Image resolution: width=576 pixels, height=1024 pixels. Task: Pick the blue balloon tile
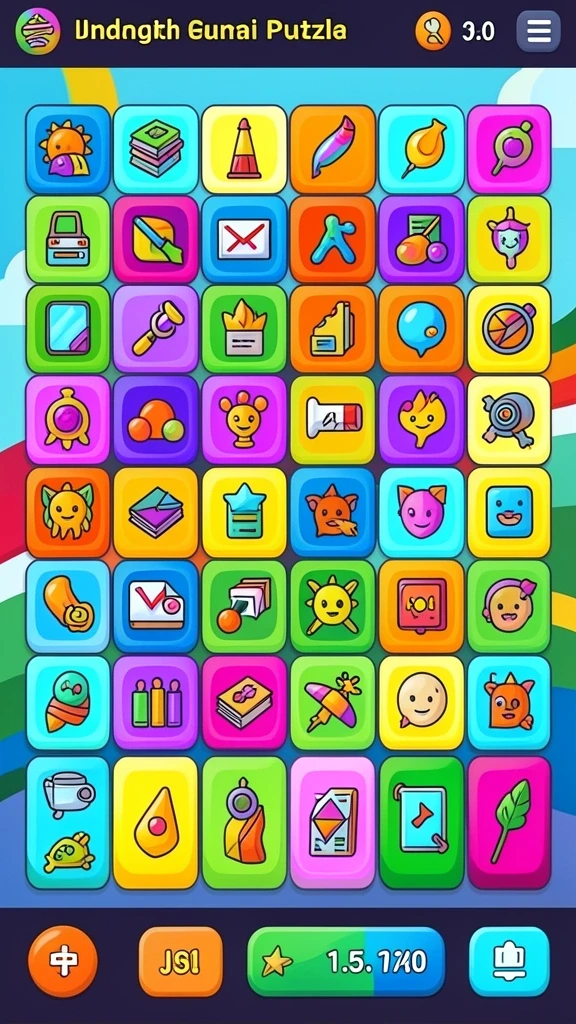(x=421, y=328)
